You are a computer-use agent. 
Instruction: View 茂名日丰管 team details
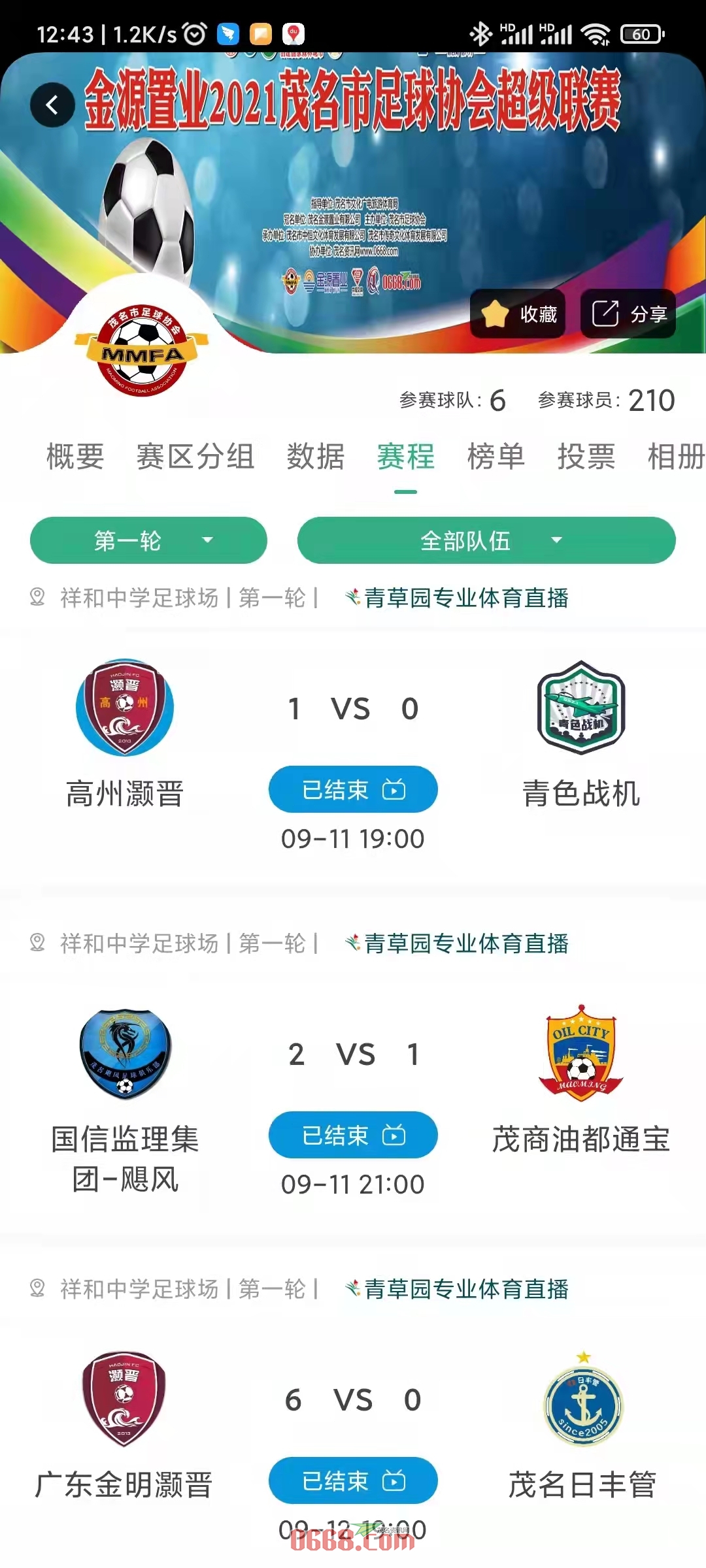582,1399
